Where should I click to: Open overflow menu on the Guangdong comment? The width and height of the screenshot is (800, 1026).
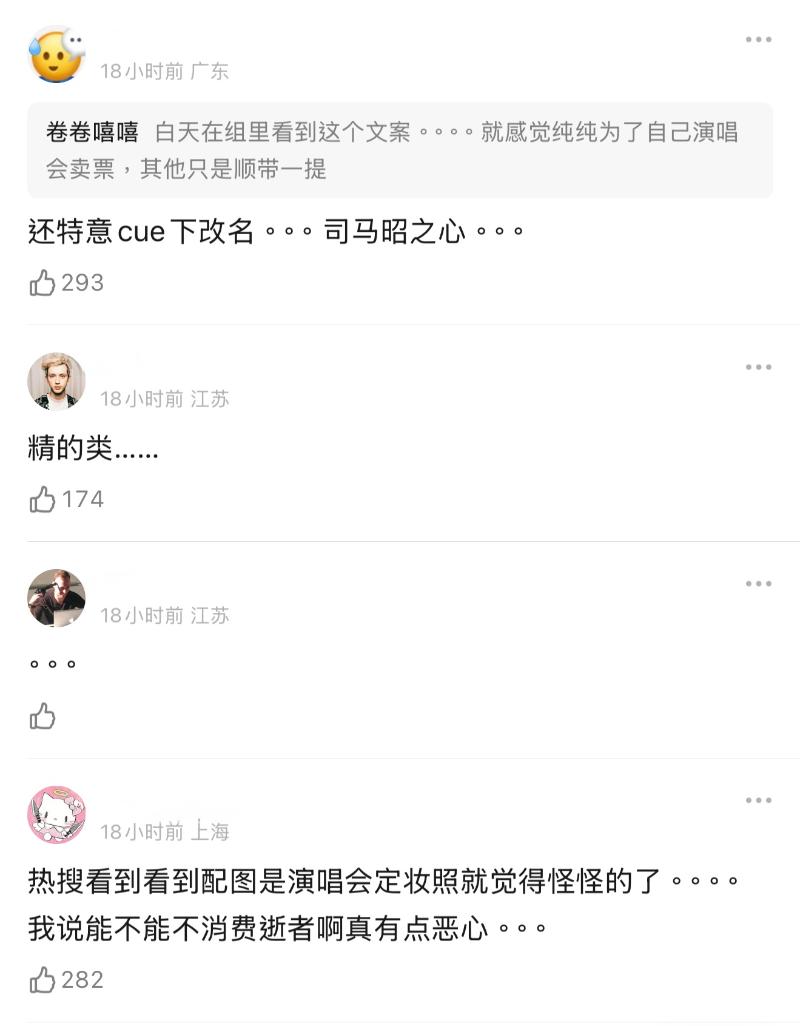[758, 40]
